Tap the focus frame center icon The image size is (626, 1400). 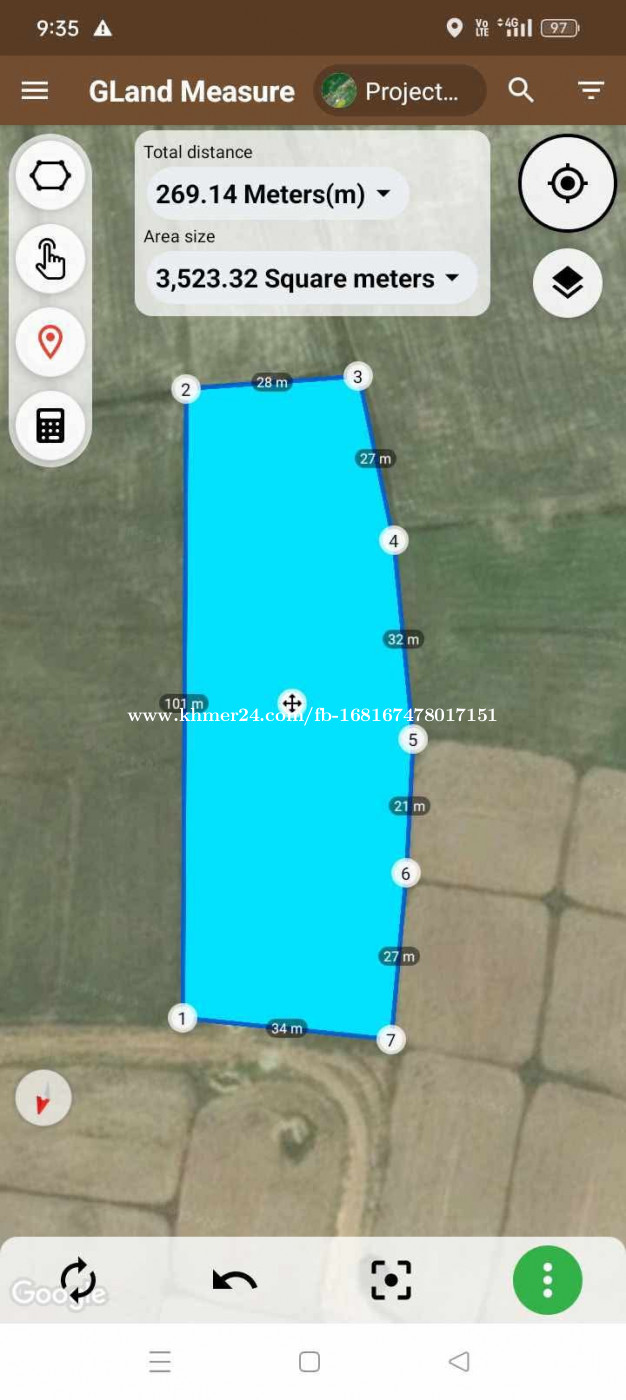pyautogui.click(x=391, y=1280)
